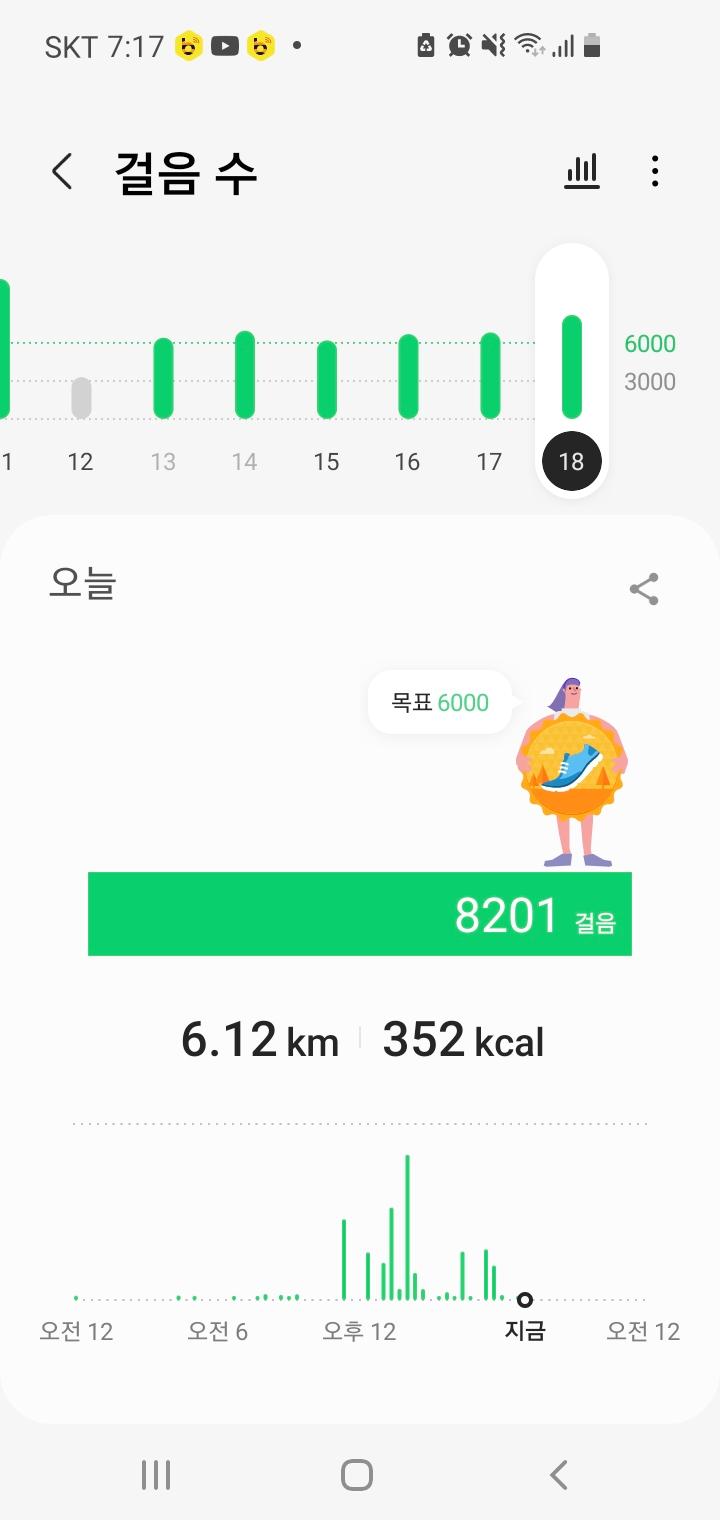Tap the 목표 6000 goal bubble
The height and width of the screenshot is (1520, 720).
440,702
